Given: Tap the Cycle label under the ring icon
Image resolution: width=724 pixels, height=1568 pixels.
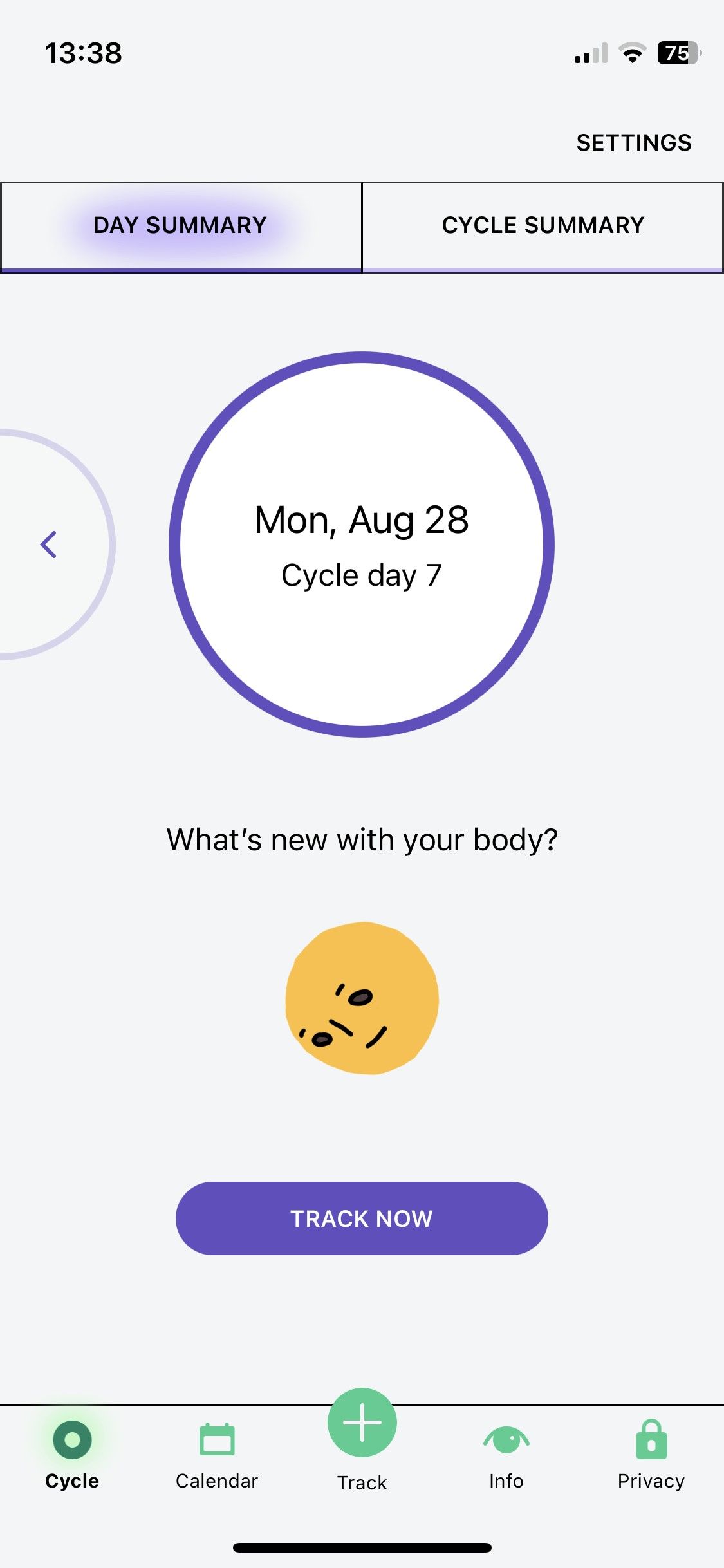Looking at the screenshot, I should [71, 1480].
